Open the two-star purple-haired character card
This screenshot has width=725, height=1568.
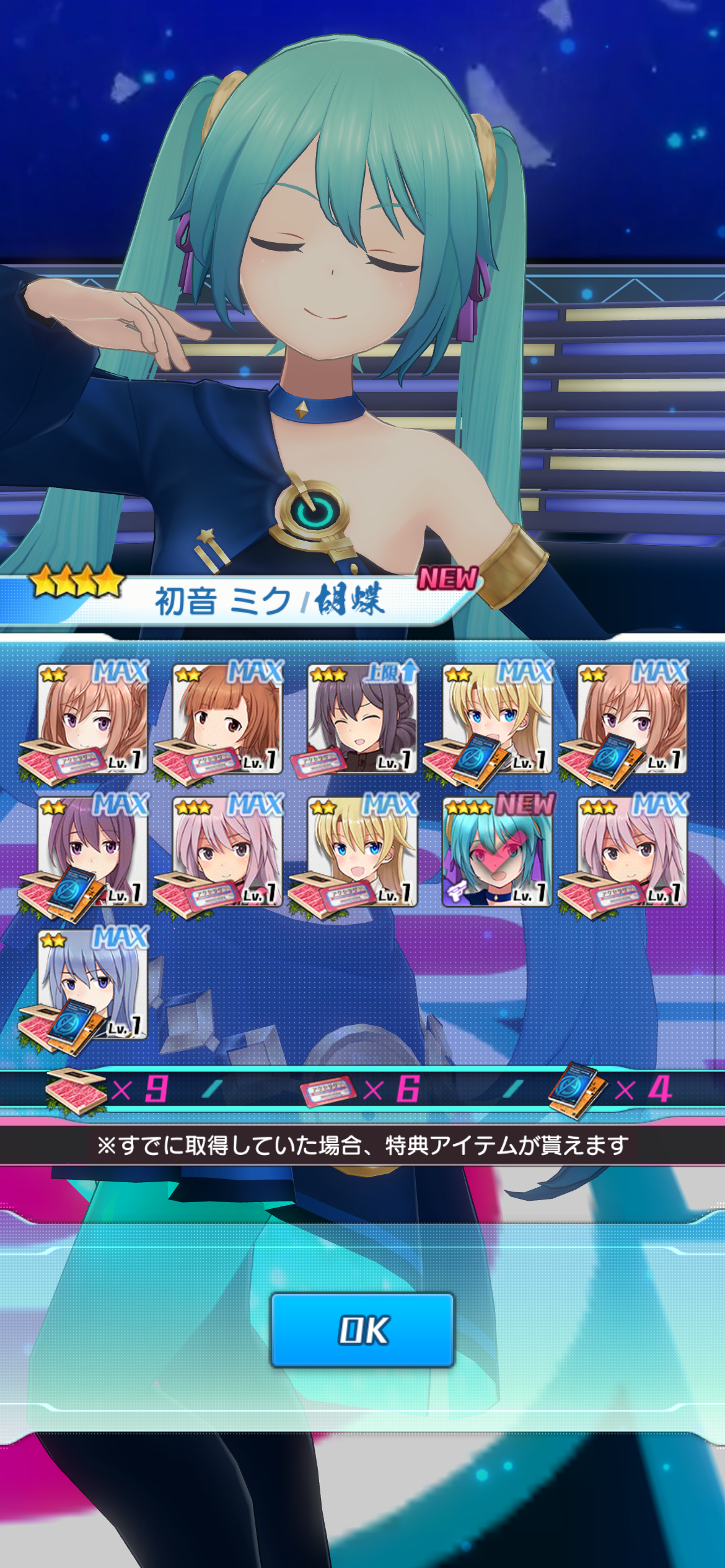tap(92, 852)
